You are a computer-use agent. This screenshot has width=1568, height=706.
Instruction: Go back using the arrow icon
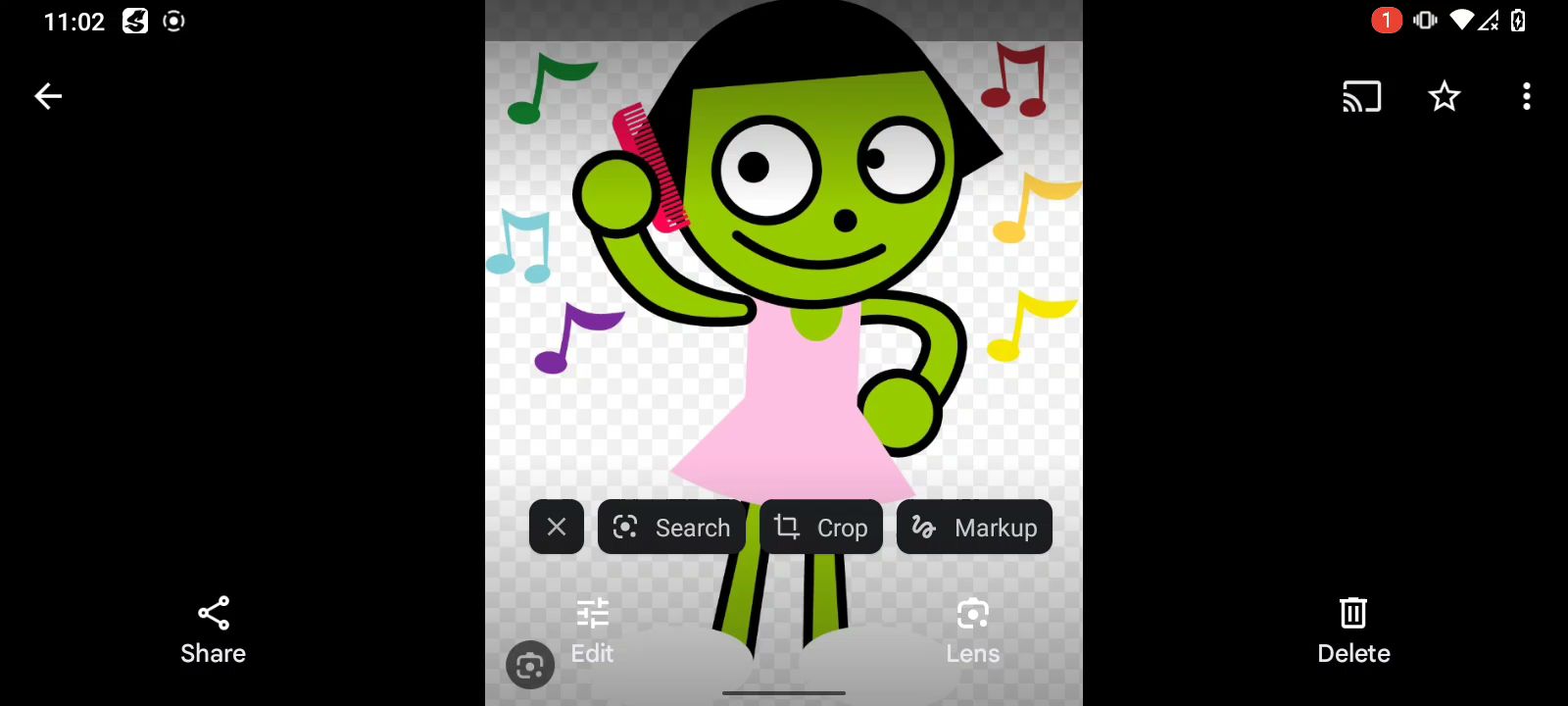point(48,96)
